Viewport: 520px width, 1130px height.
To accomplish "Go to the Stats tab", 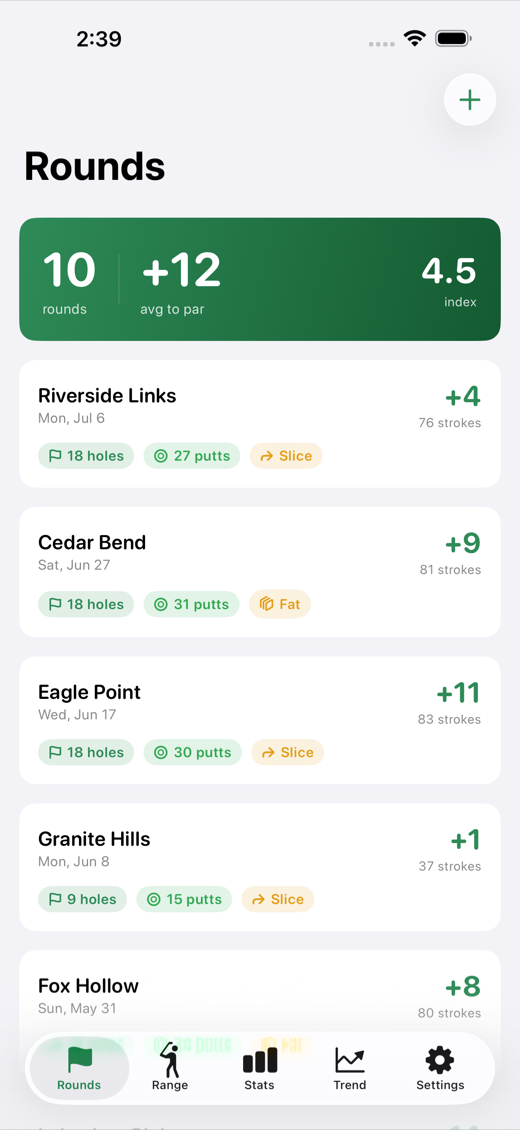I will coord(259,1067).
